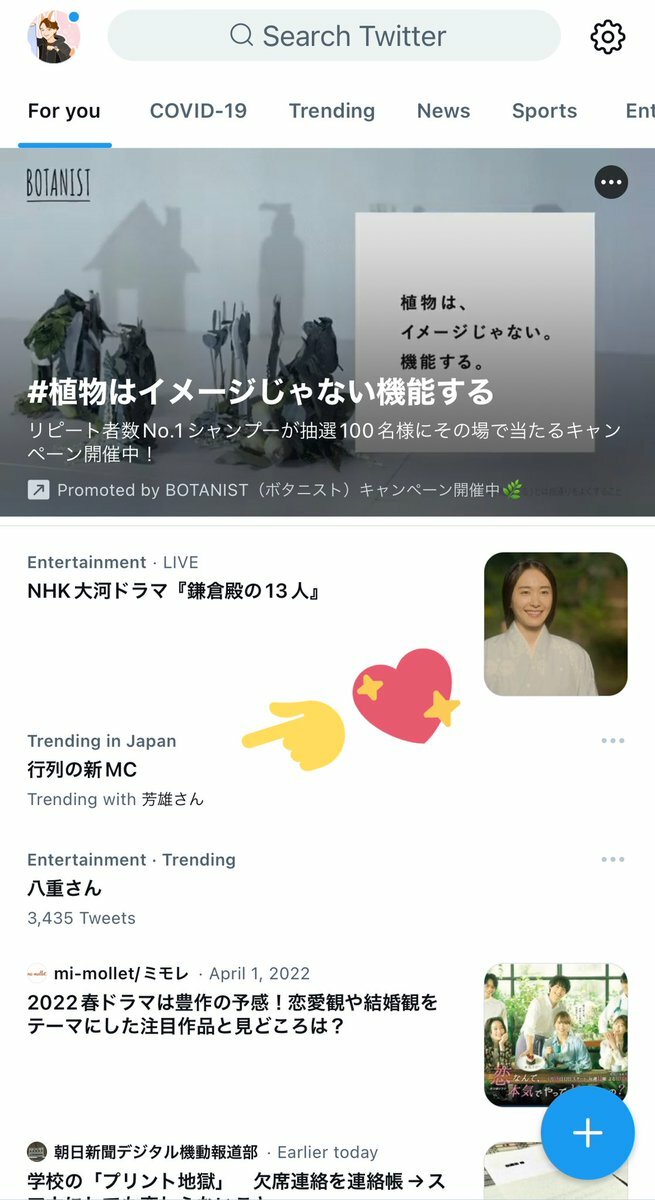View the 行列の新MC trend
The height and width of the screenshot is (1200, 655).
coord(83,770)
